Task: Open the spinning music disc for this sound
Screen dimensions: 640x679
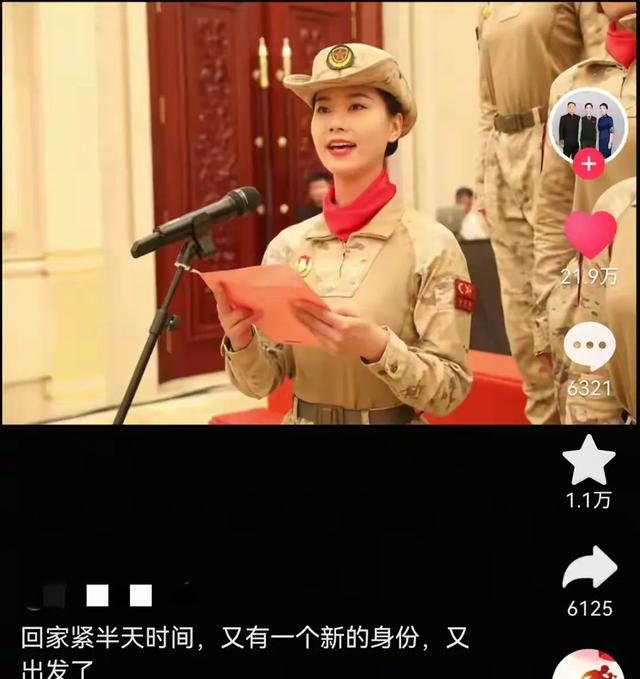Action: [589, 665]
